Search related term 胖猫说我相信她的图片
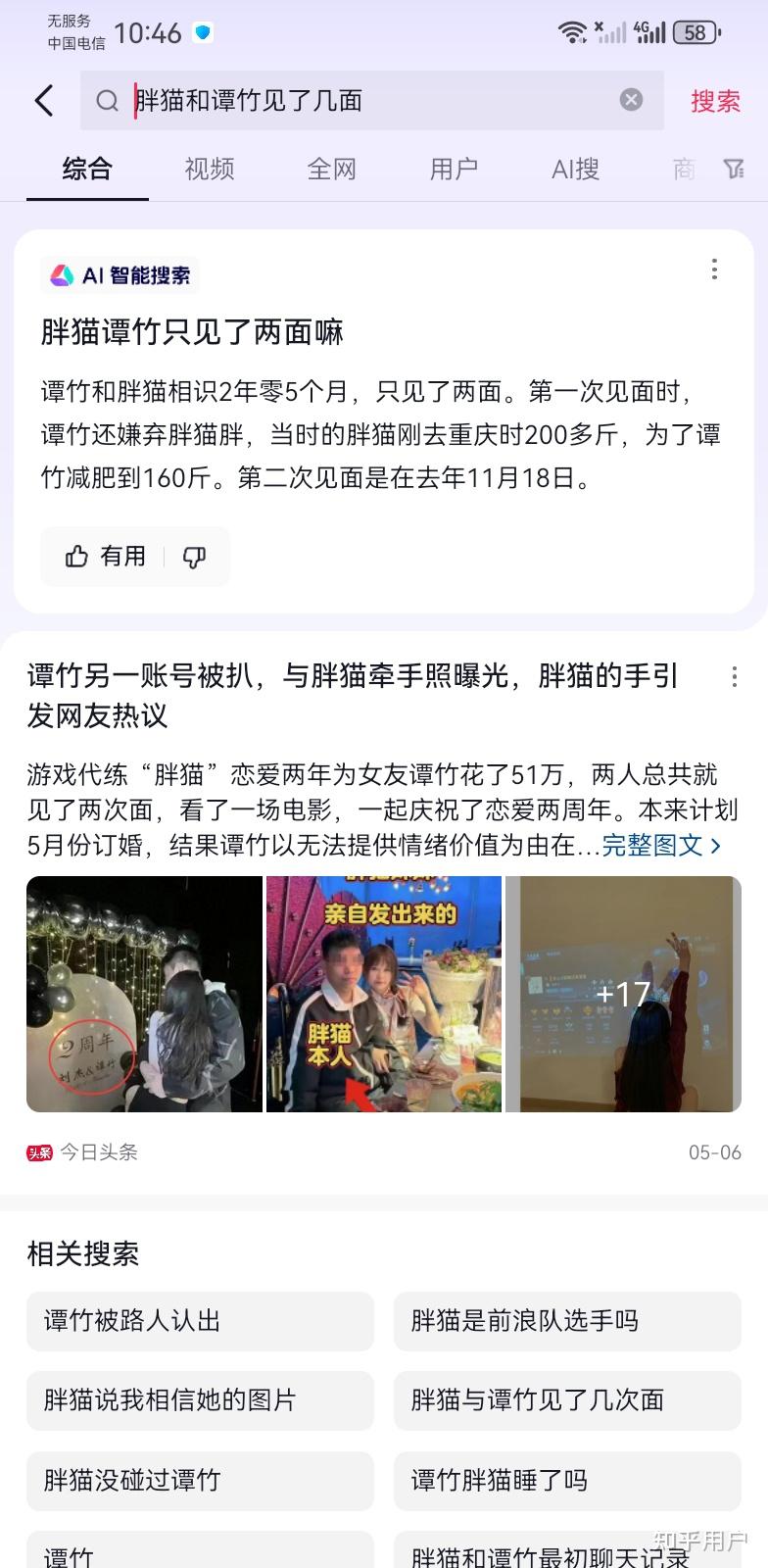768x1568 pixels. pos(200,1400)
